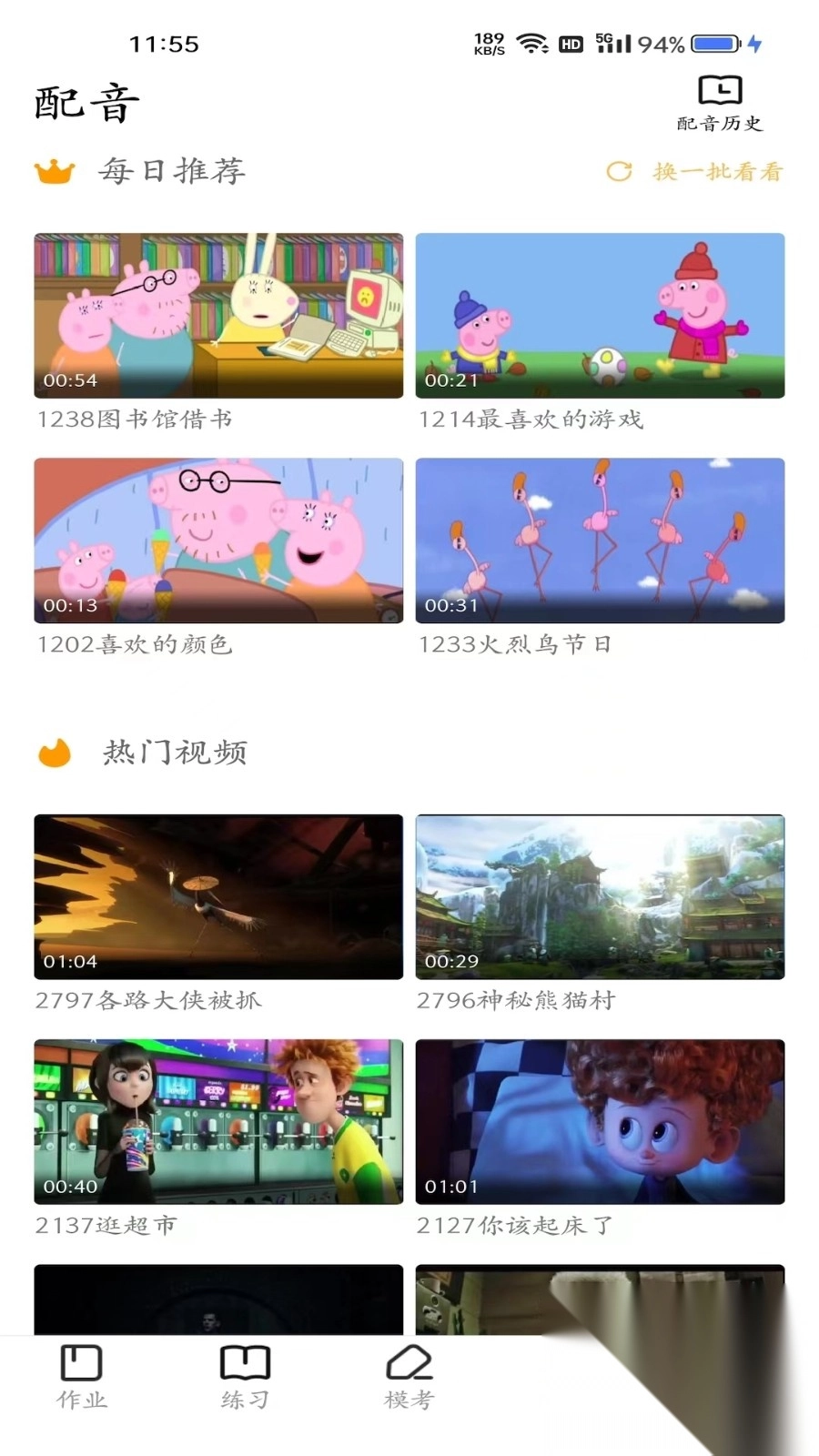Click the crown icon beside 每日推荐
The width and height of the screenshot is (819, 1456).
click(55, 169)
